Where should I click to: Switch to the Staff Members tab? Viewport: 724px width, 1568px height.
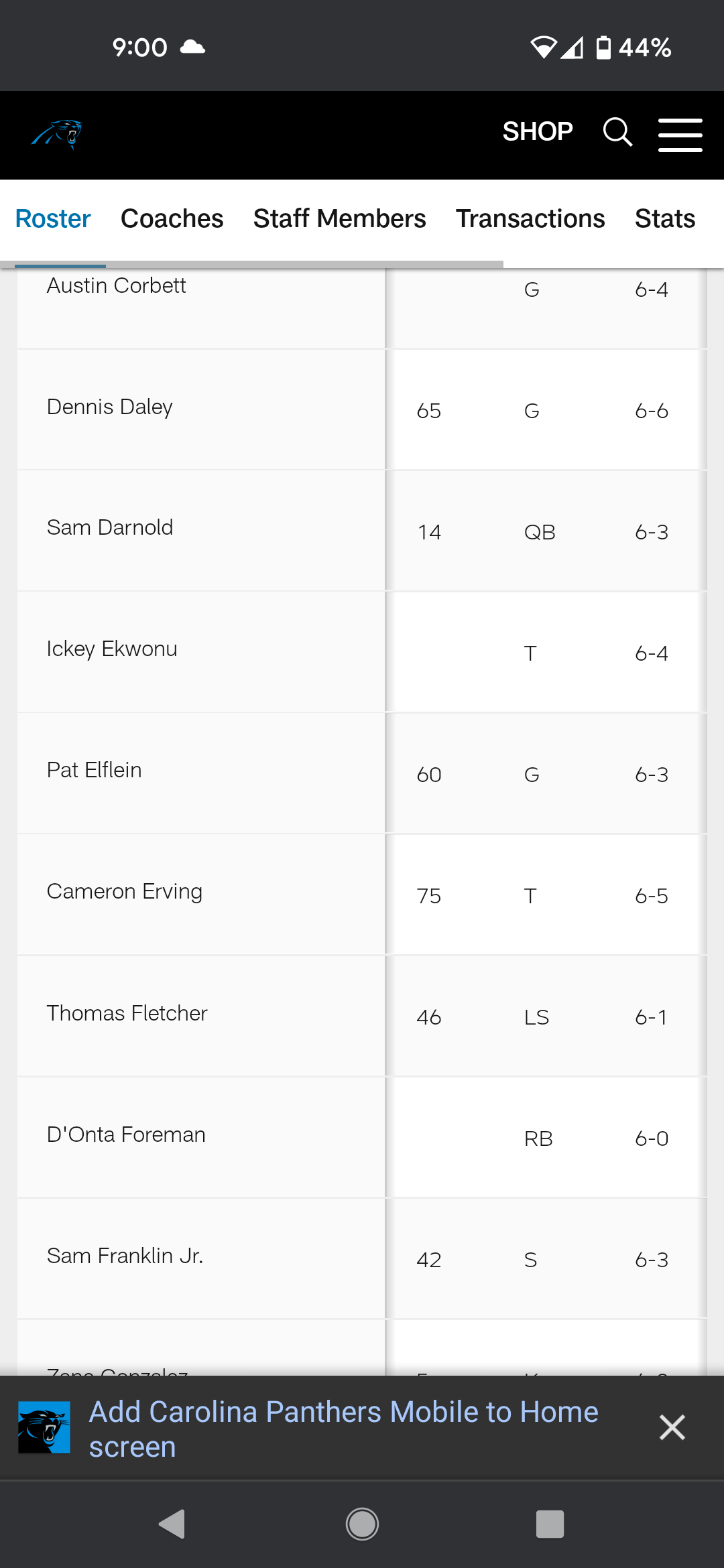click(339, 218)
